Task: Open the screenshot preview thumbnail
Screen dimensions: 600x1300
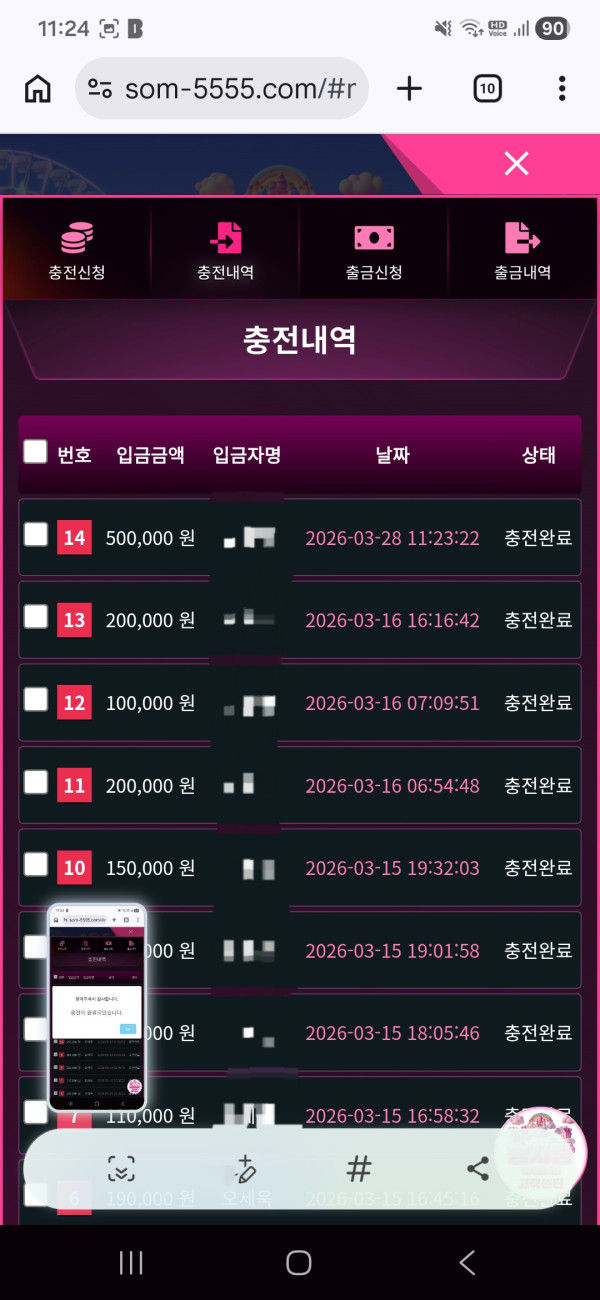Action: click(x=97, y=1006)
